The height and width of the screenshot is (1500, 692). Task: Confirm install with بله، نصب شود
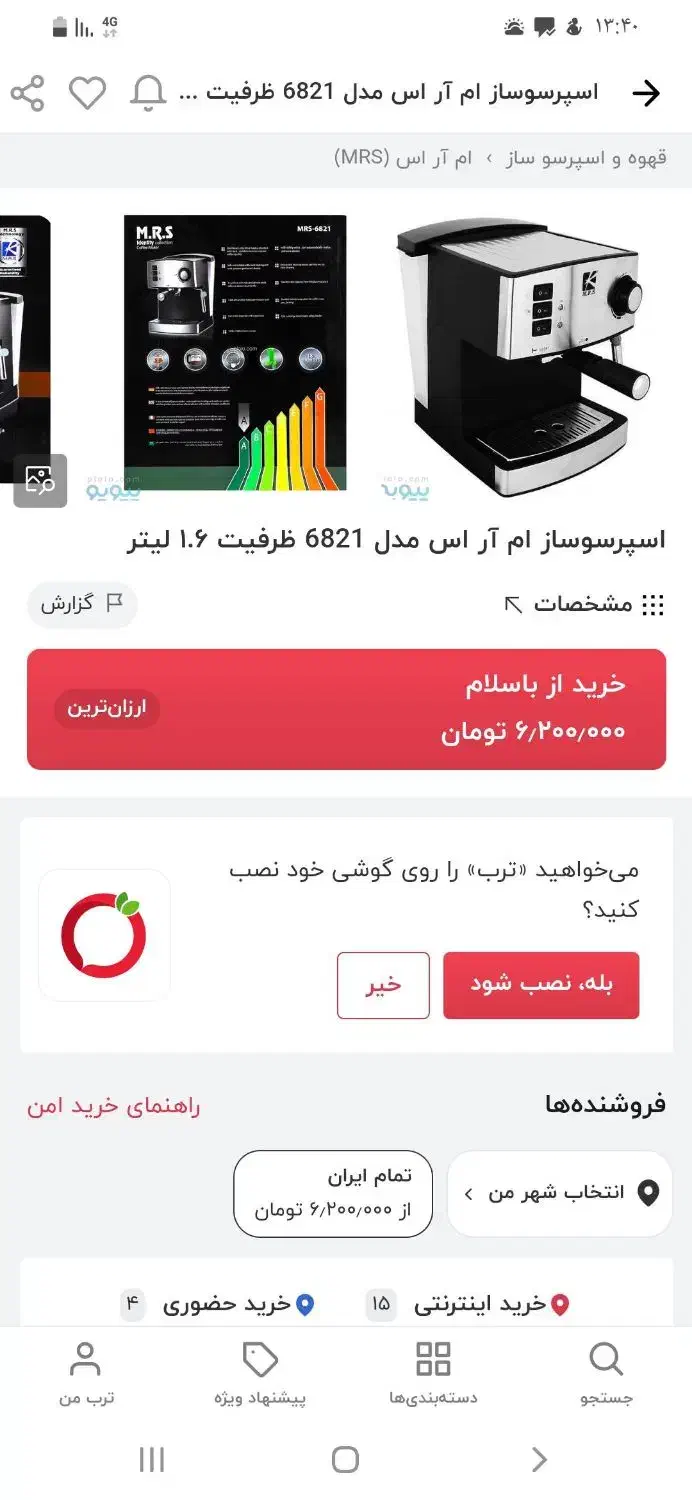541,985
